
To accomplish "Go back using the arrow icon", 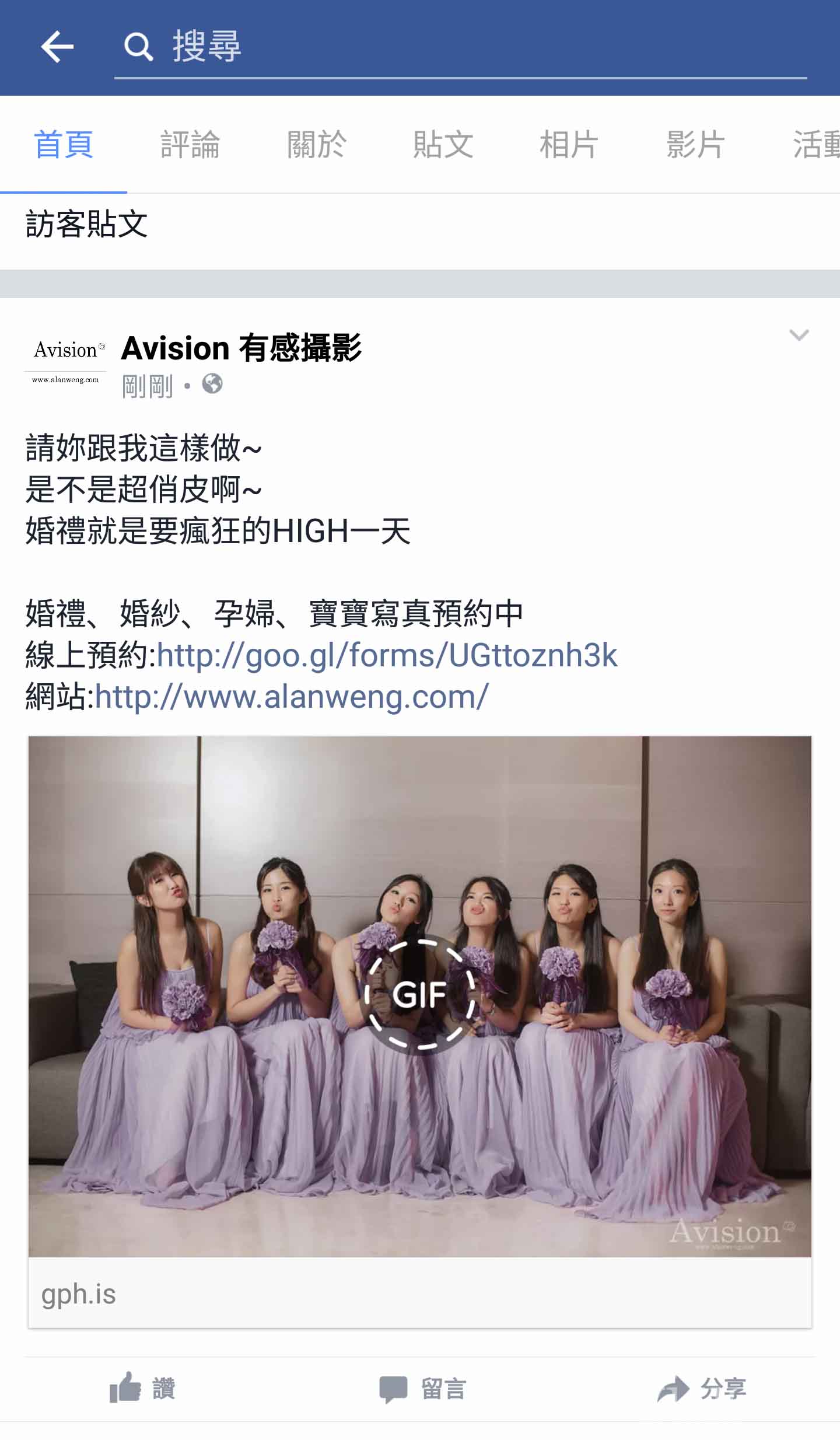I will point(57,47).
